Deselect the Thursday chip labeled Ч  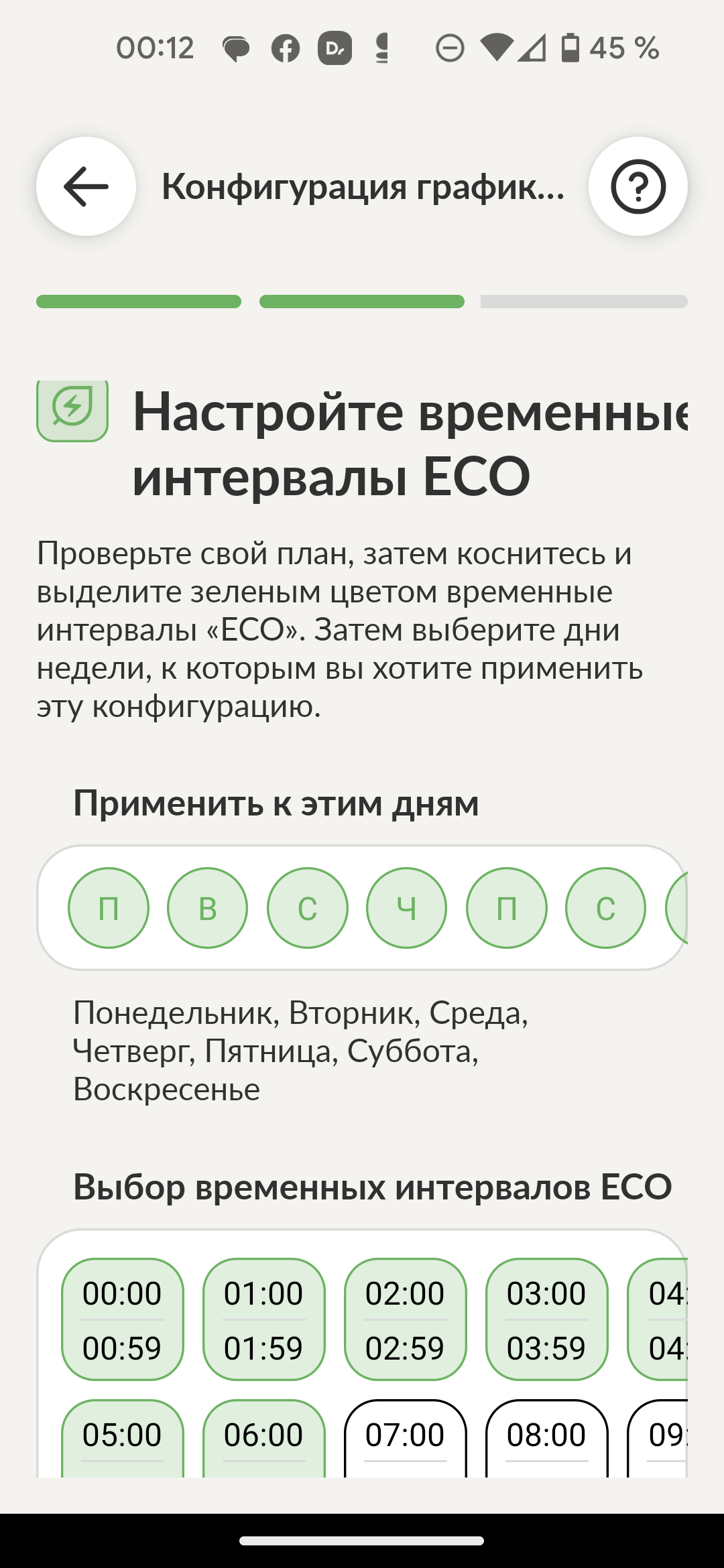pyautogui.click(x=406, y=908)
